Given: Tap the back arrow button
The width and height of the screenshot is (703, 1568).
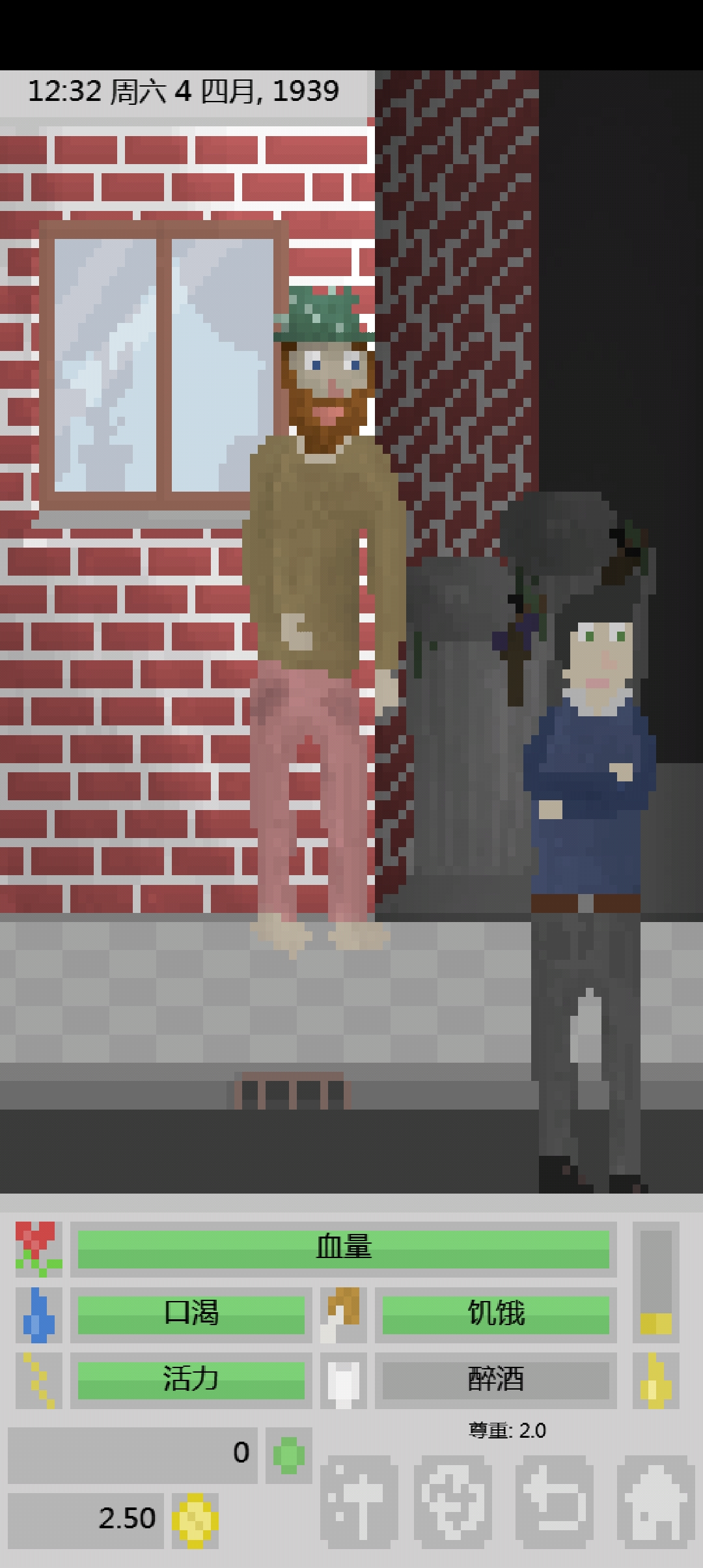Looking at the screenshot, I should 554,1502.
